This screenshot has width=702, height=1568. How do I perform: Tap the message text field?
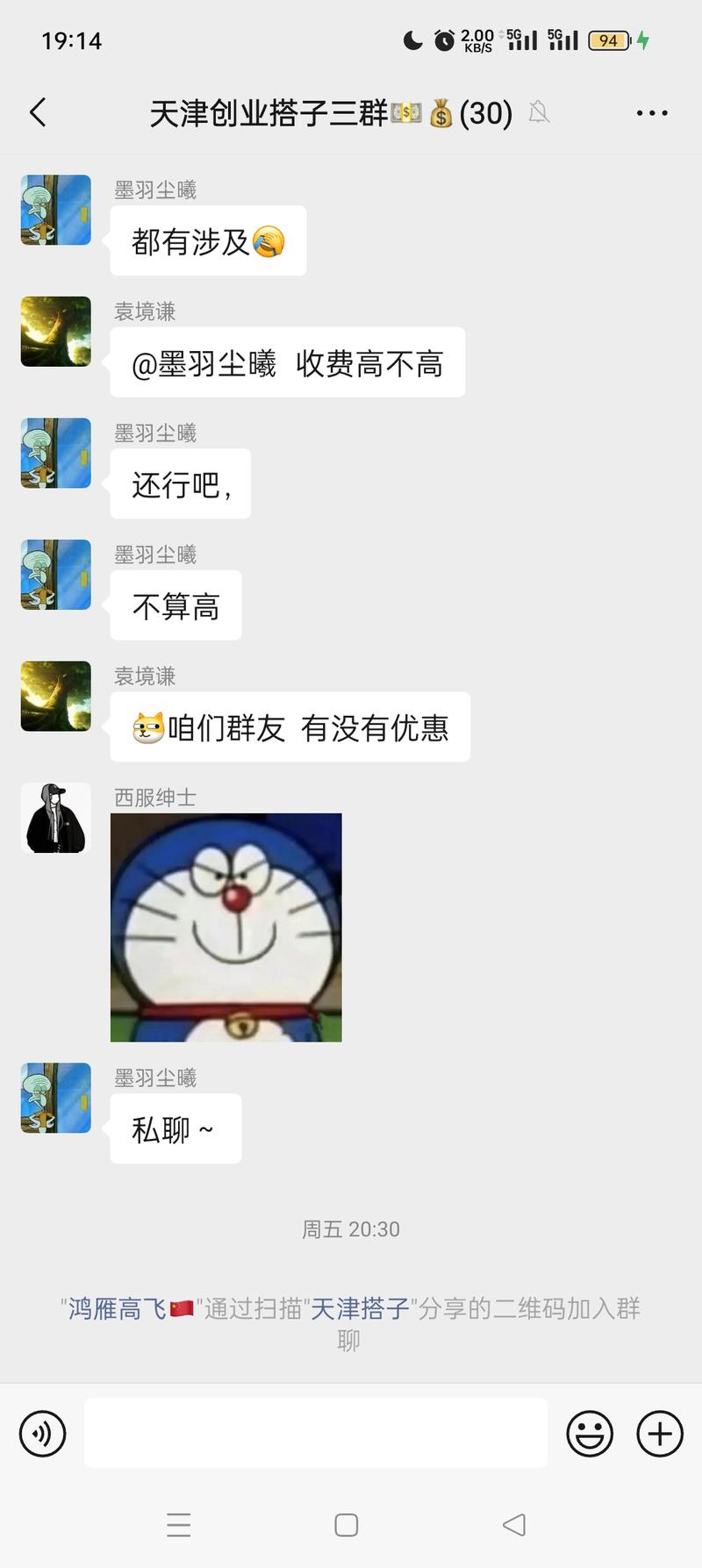pyautogui.click(x=316, y=1434)
